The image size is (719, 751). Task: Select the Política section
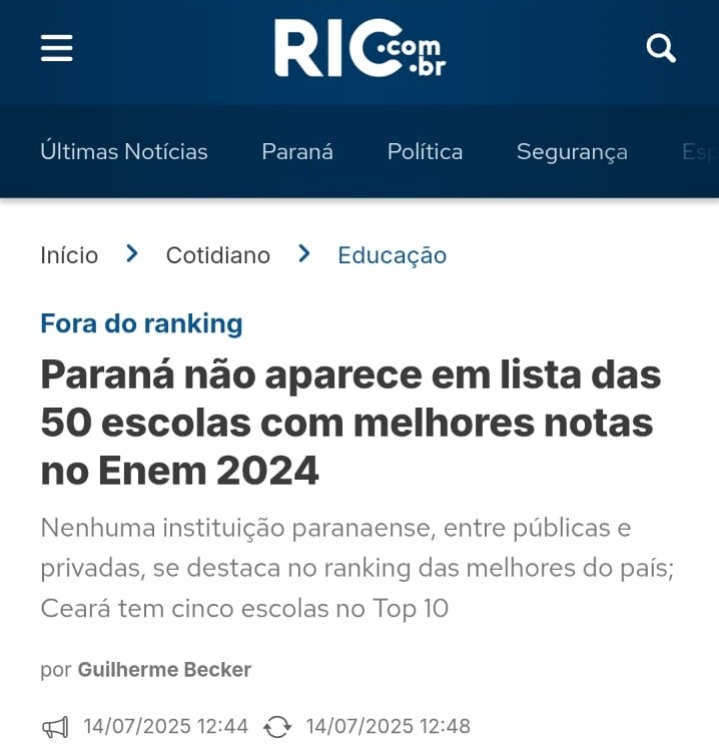click(425, 152)
